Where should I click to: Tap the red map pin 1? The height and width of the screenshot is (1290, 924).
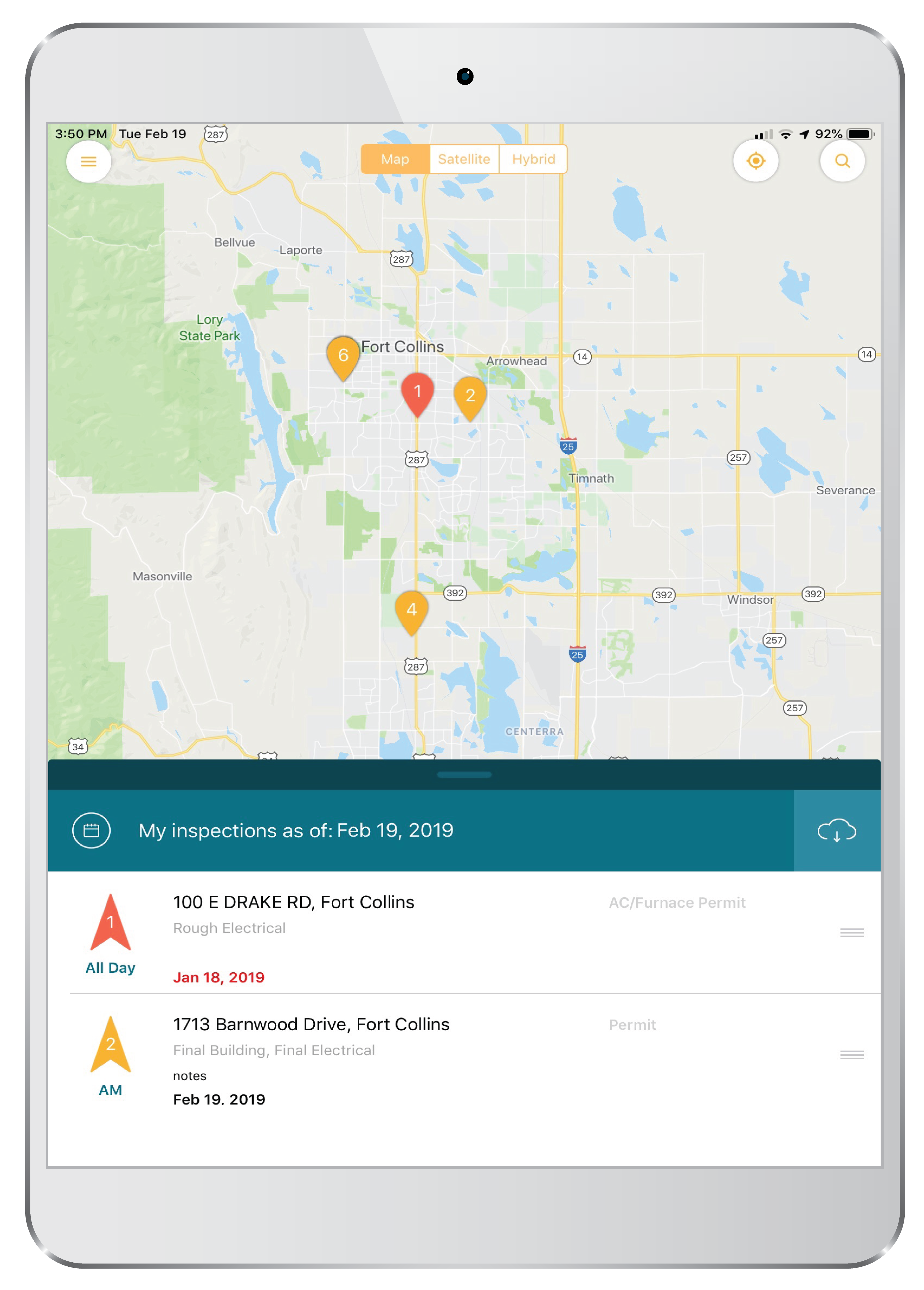417,393
